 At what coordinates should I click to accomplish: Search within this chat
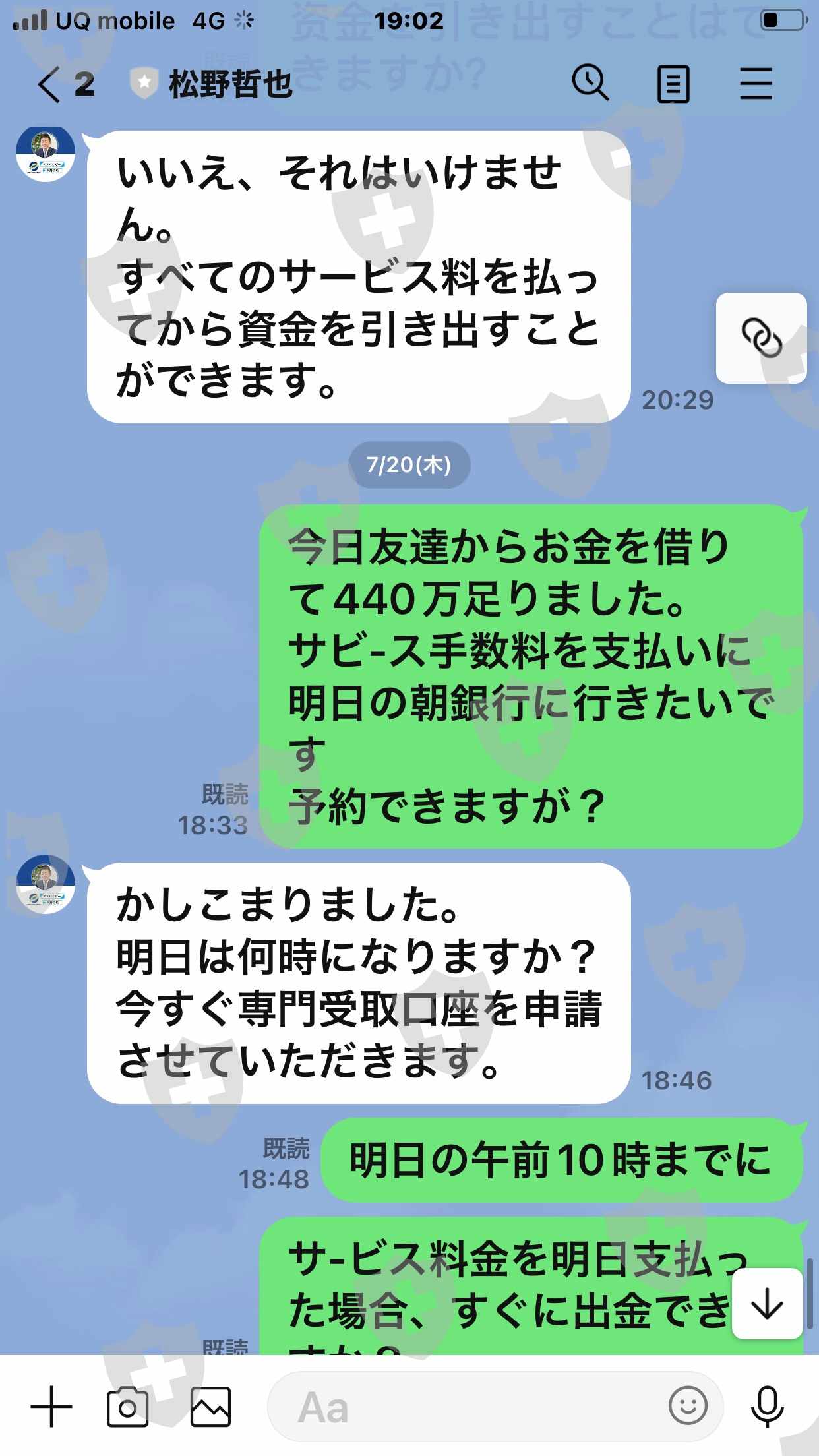[x=590, y=83]
